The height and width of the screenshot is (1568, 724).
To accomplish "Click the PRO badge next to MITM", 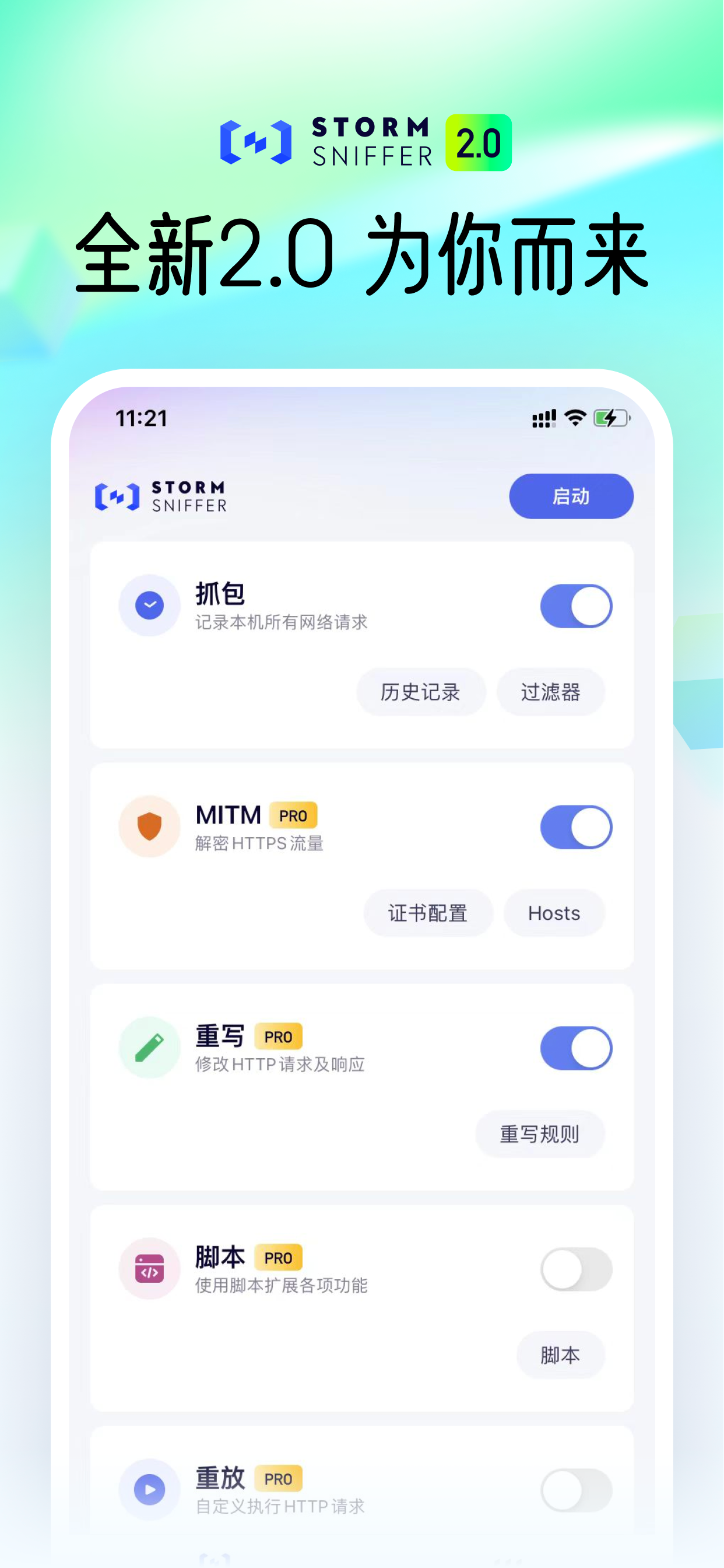I will [293, 815].
